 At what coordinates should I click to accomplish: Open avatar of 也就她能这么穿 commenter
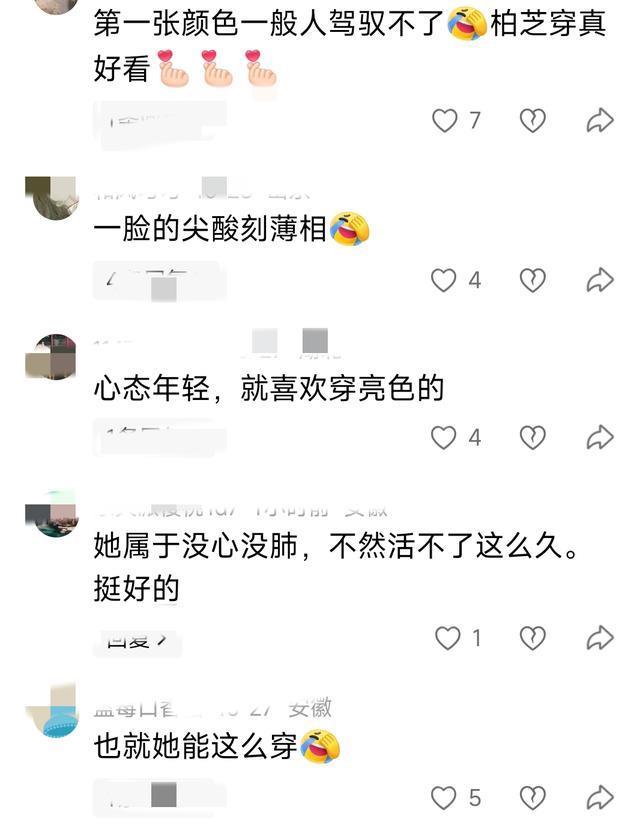(x=50, y=712)
